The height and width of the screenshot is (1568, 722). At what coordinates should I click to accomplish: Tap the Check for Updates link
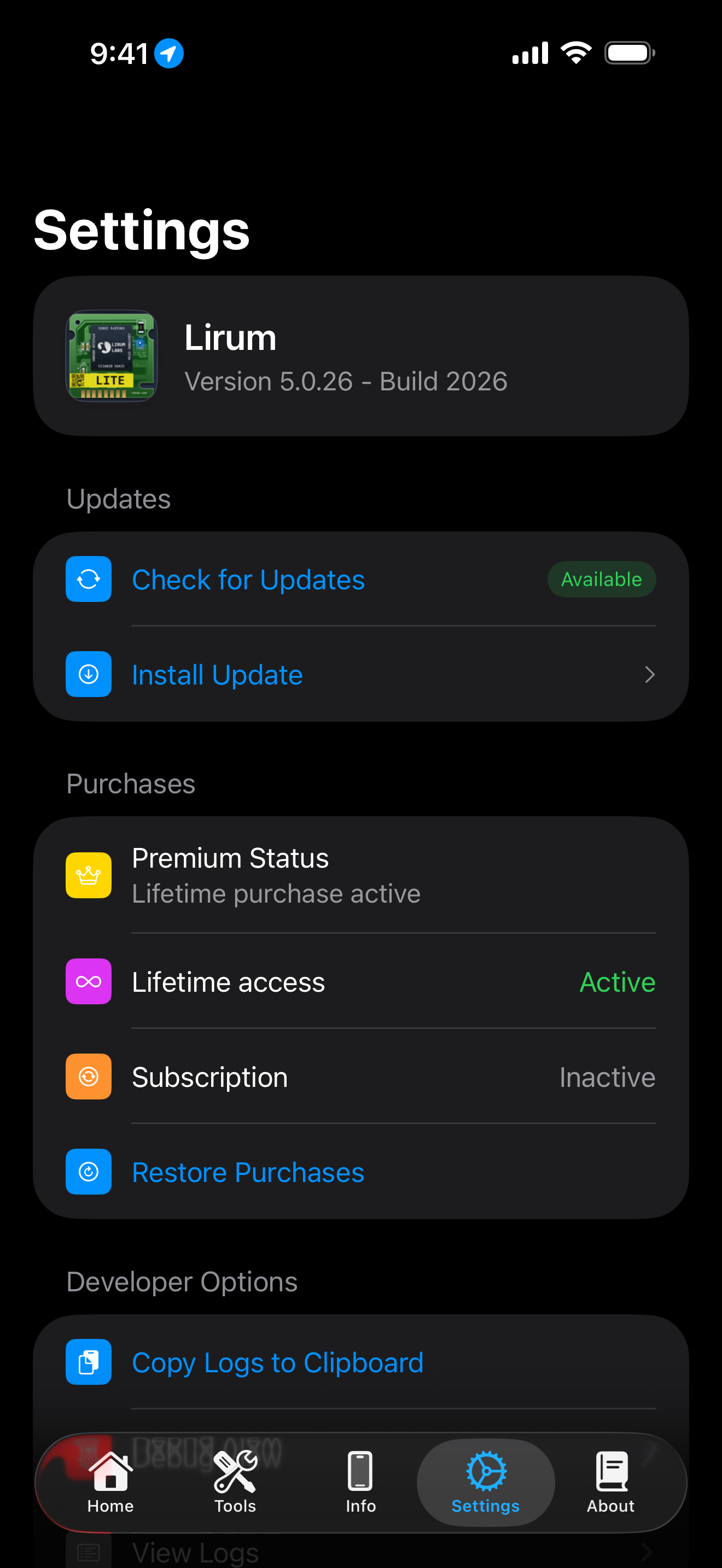(x=248, y=579)
